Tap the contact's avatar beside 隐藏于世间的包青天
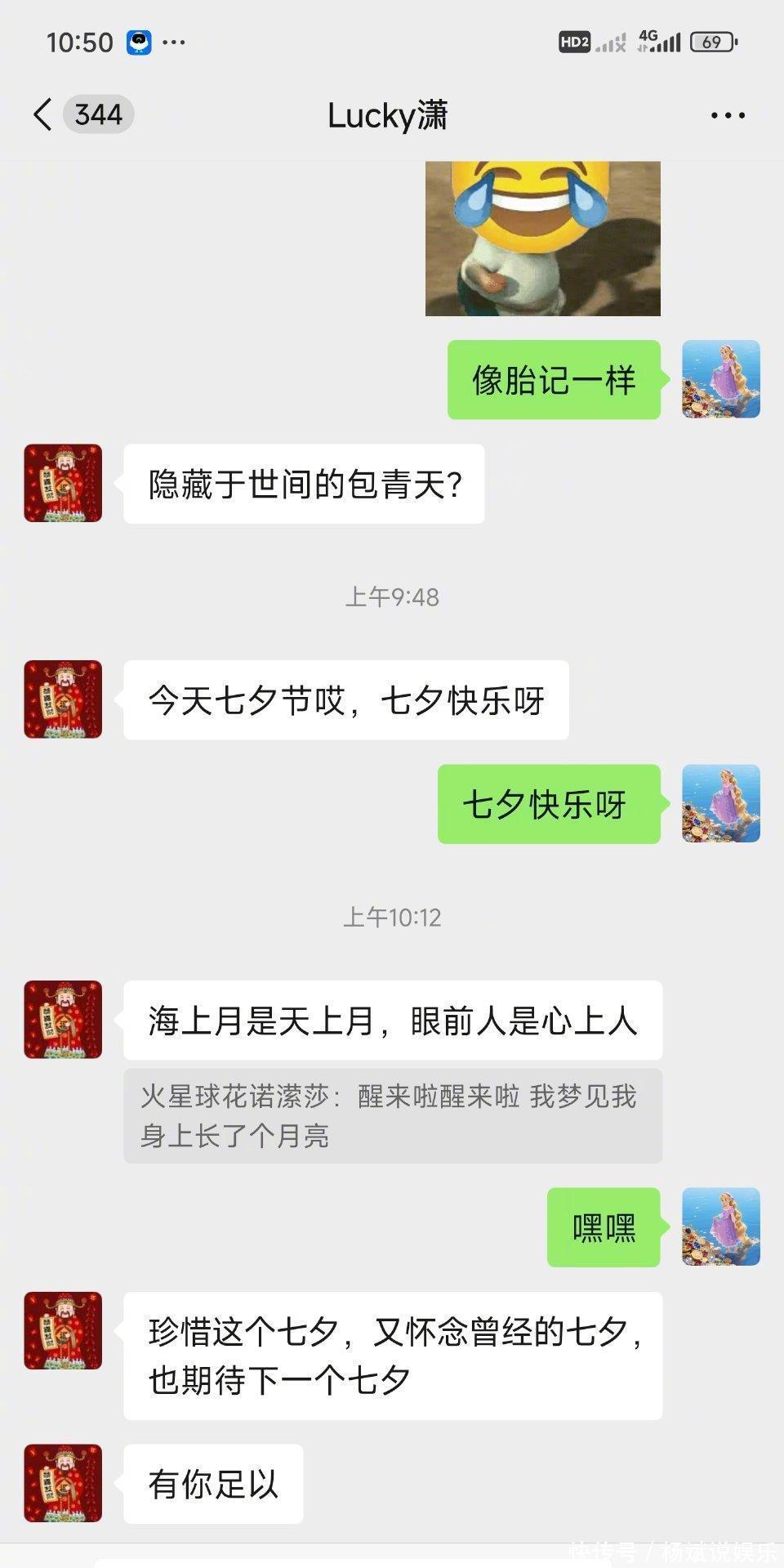The height and width of the screenshot is (1568, 784). pos(63,483)
